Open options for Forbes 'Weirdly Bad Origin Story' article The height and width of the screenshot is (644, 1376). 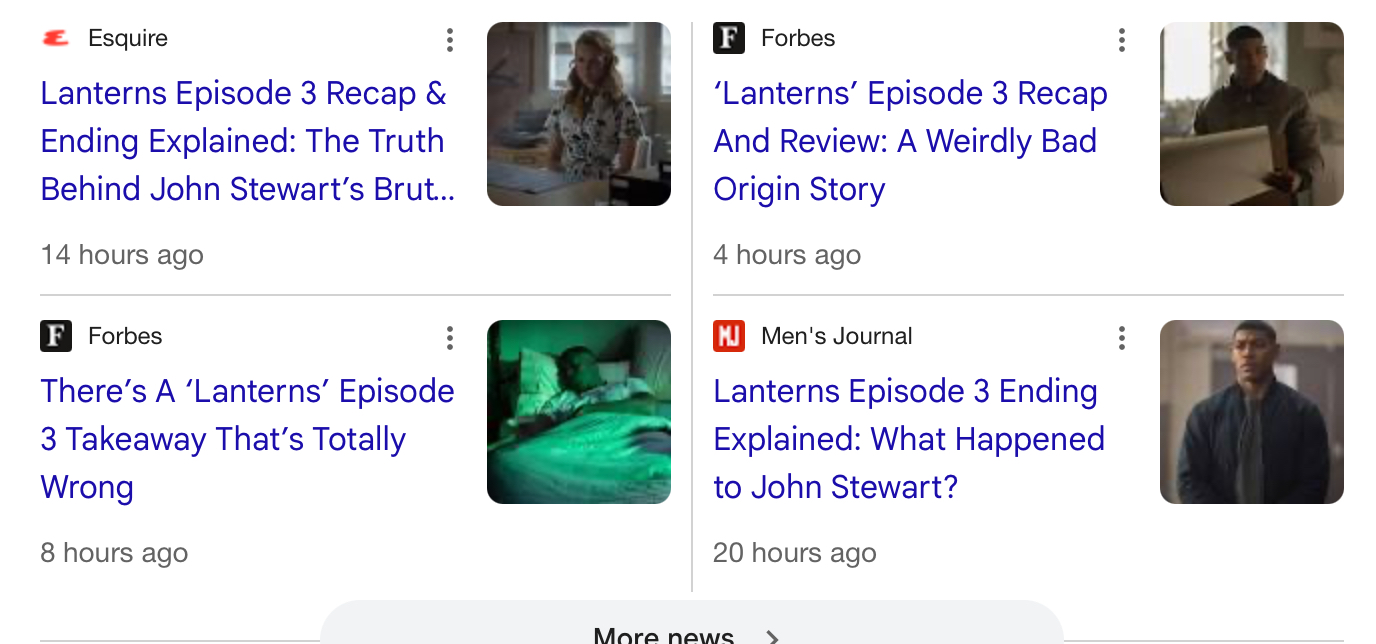tap(1122, 40)
